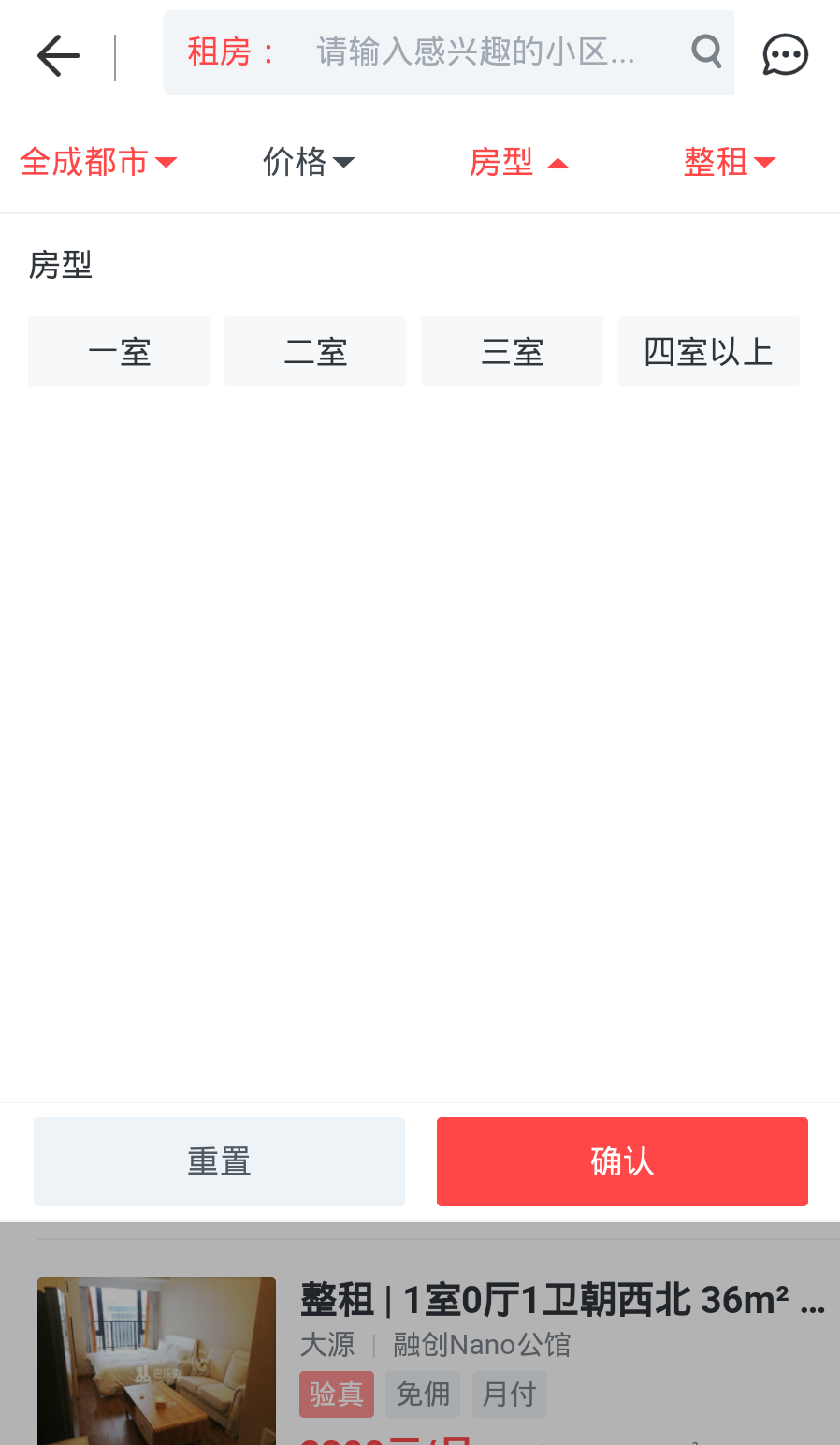Expand the 价格 price filter
The height and width of the screenshot is (1445, 840).
click(x=308, y=162)
